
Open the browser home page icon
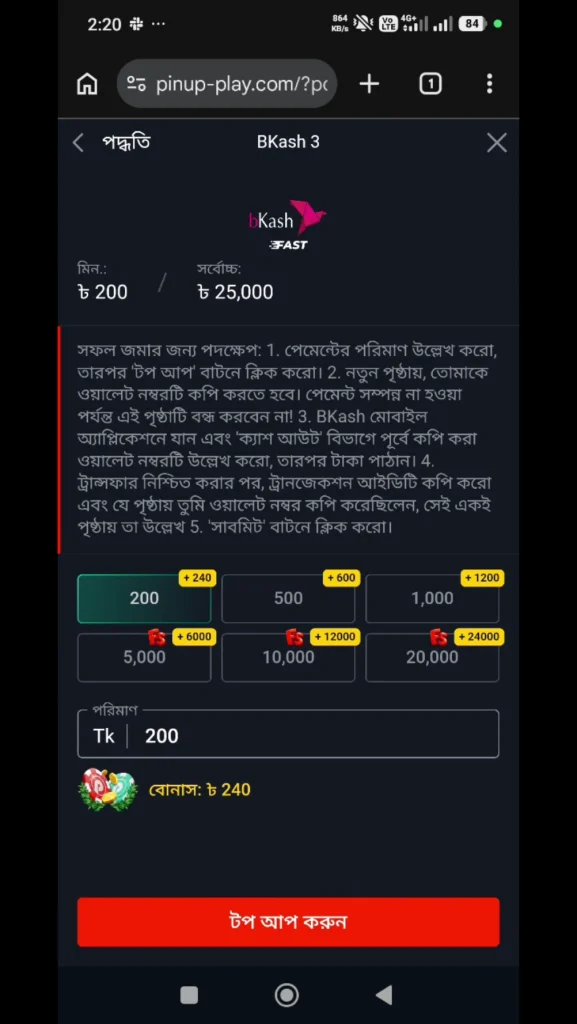tap(87, 84)
